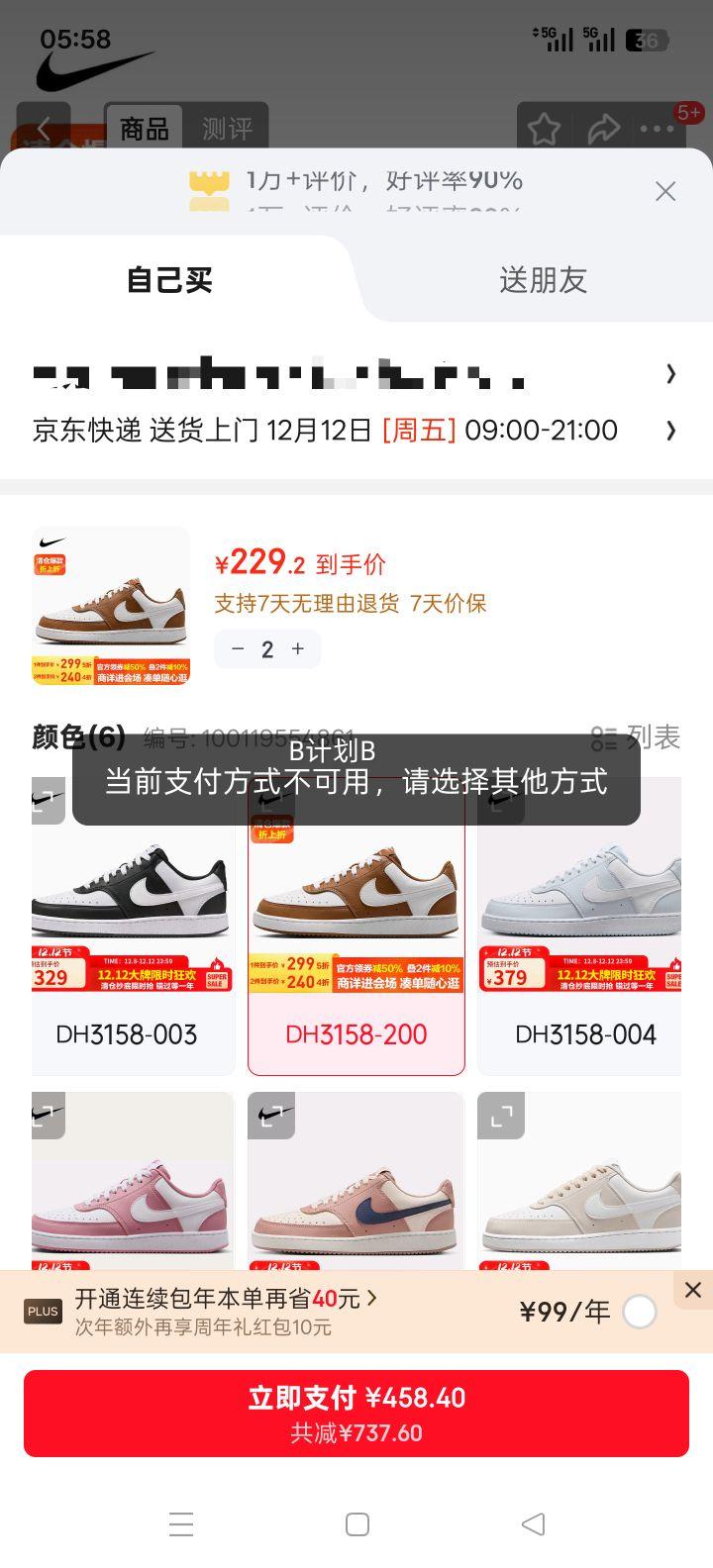Open the Android recent apps square button
The height and width of the screenshot is (1568, 713).
click(356, 1524)
